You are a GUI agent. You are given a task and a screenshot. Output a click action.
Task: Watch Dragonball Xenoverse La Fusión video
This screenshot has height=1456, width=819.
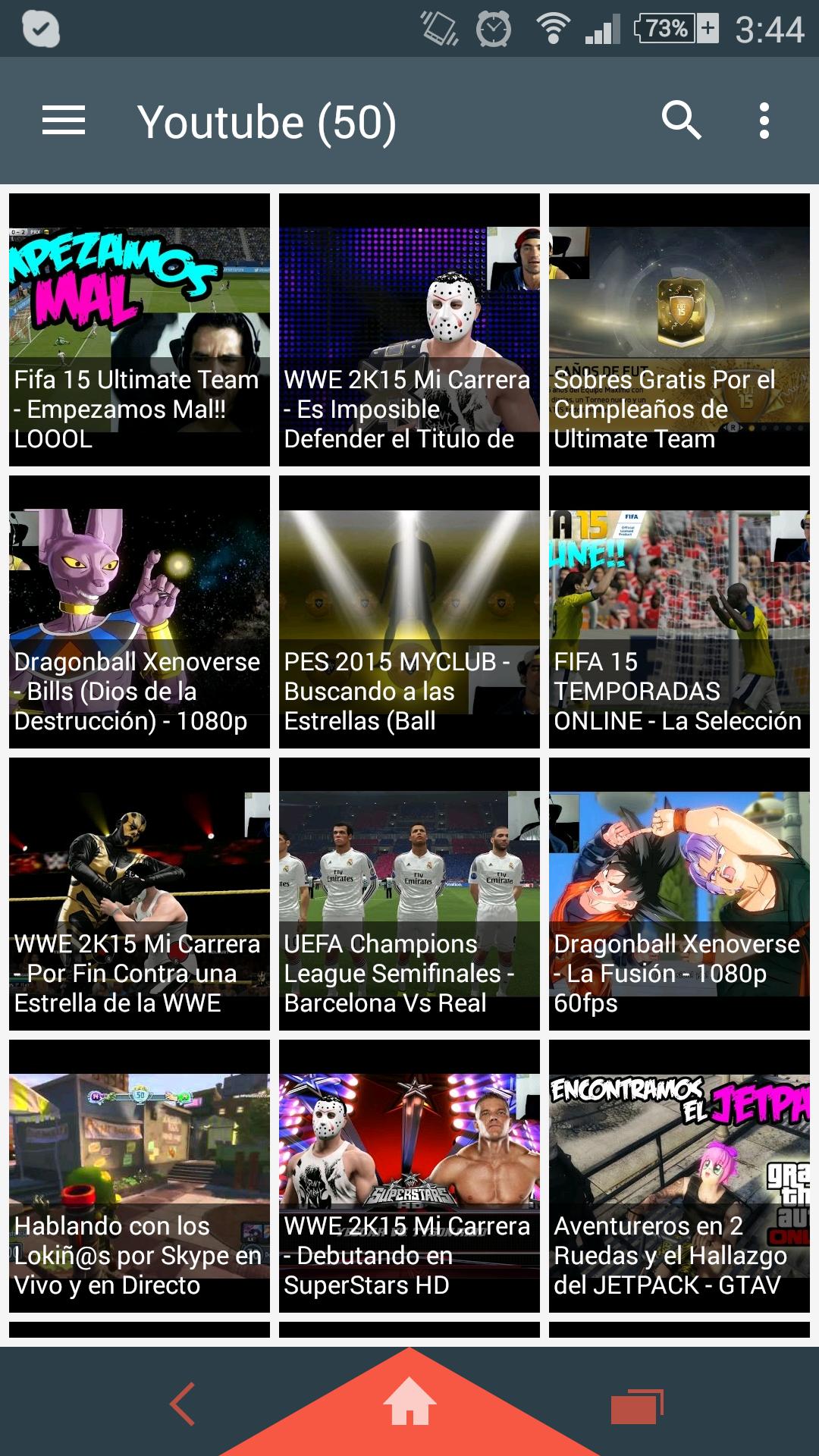(x=679, y=894)
